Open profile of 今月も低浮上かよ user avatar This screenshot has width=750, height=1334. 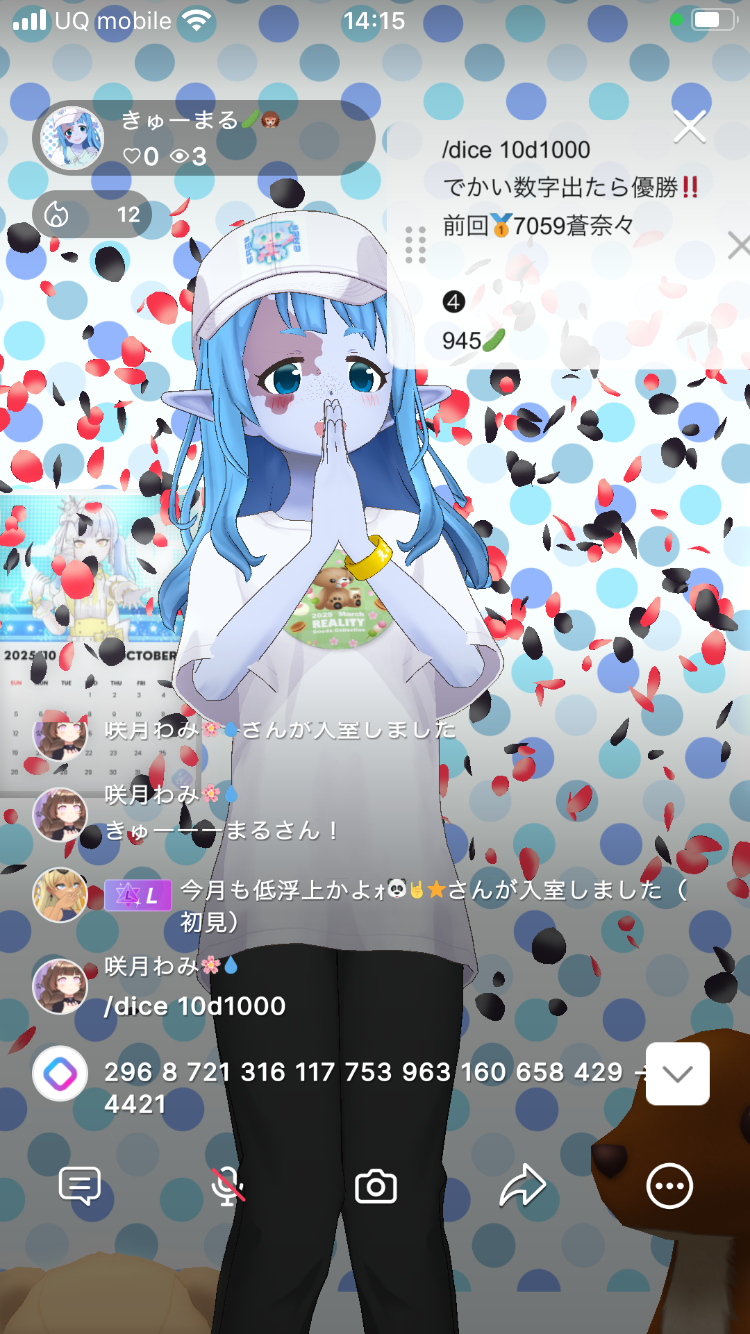pyautogui.click(x=60, y=894)
